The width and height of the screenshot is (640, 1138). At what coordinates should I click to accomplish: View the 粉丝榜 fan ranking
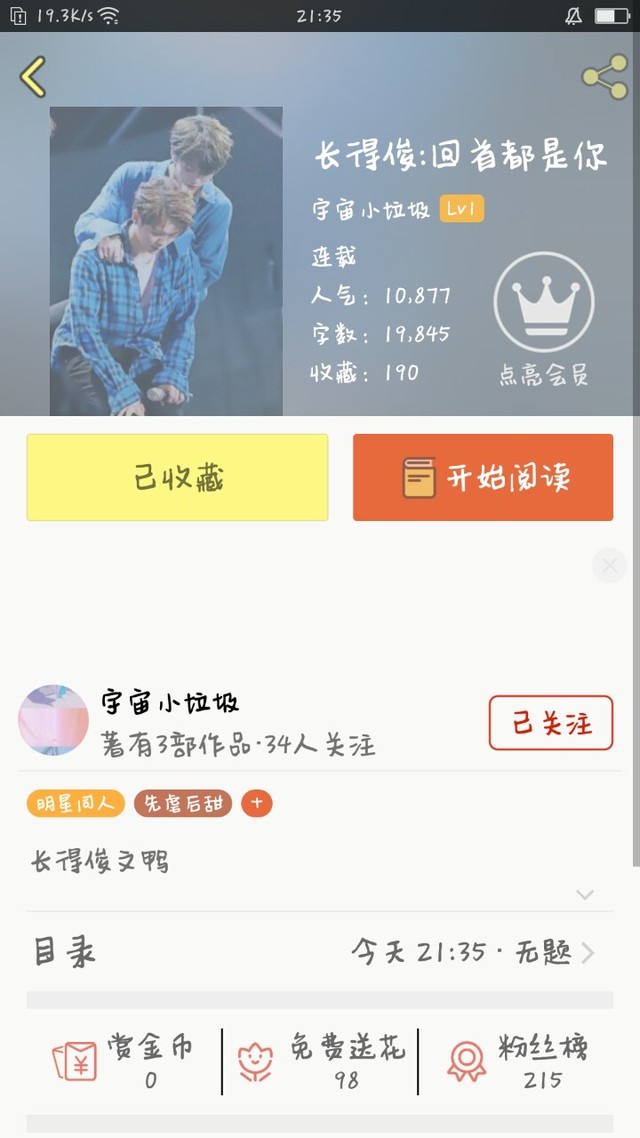coord(518,1061)
